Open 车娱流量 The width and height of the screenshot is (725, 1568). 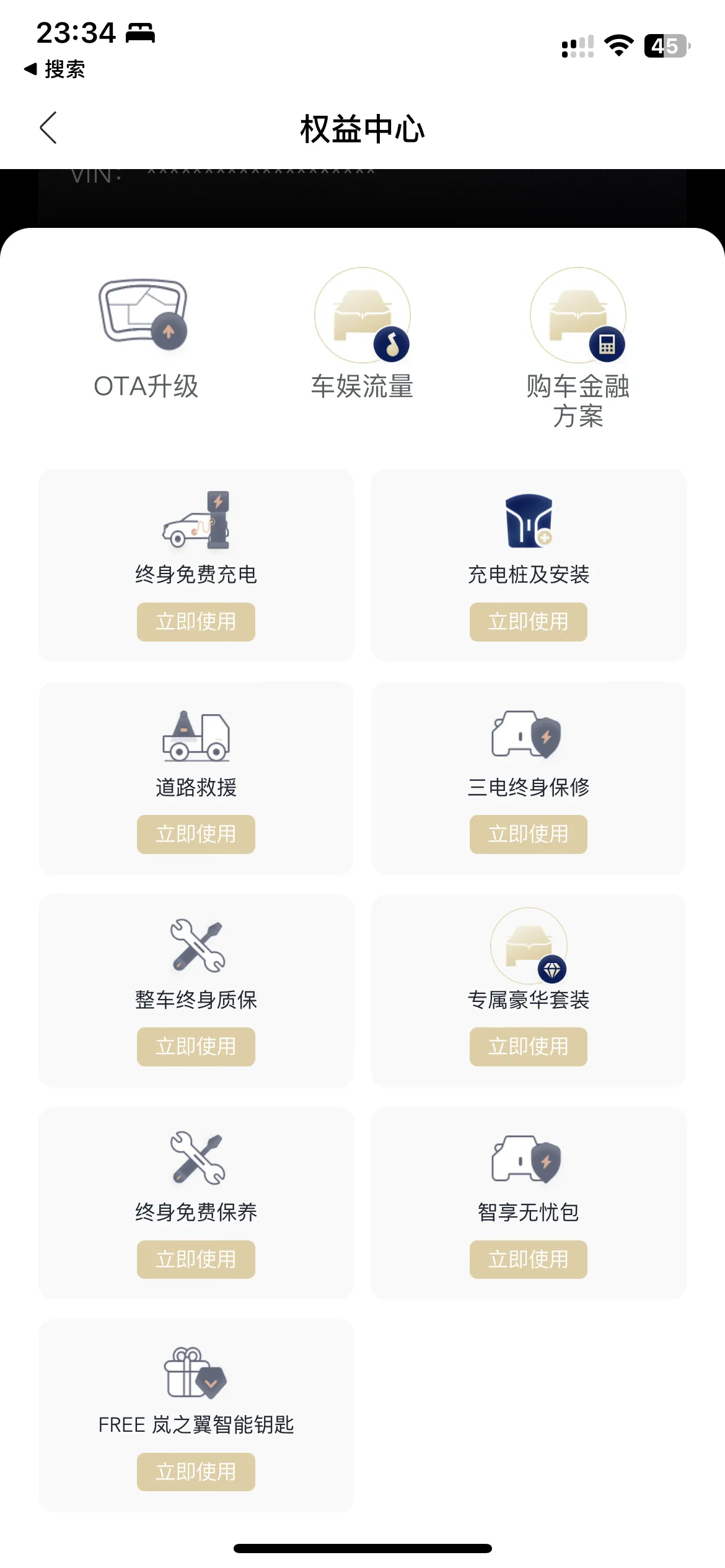[x=362, y=334]
